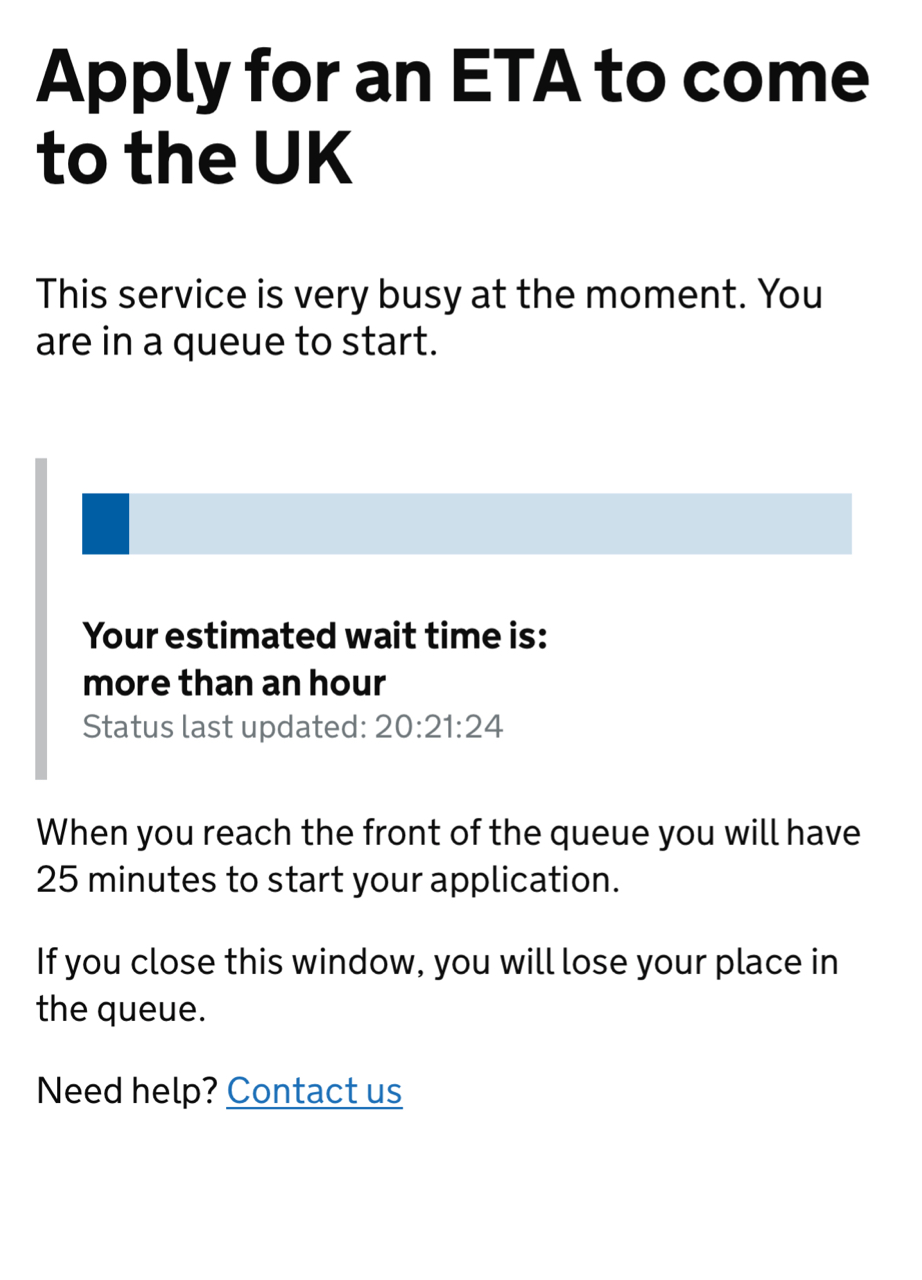Open the Contact us link
This screenshot has width=922, height=1280.
coord(314,1091)
